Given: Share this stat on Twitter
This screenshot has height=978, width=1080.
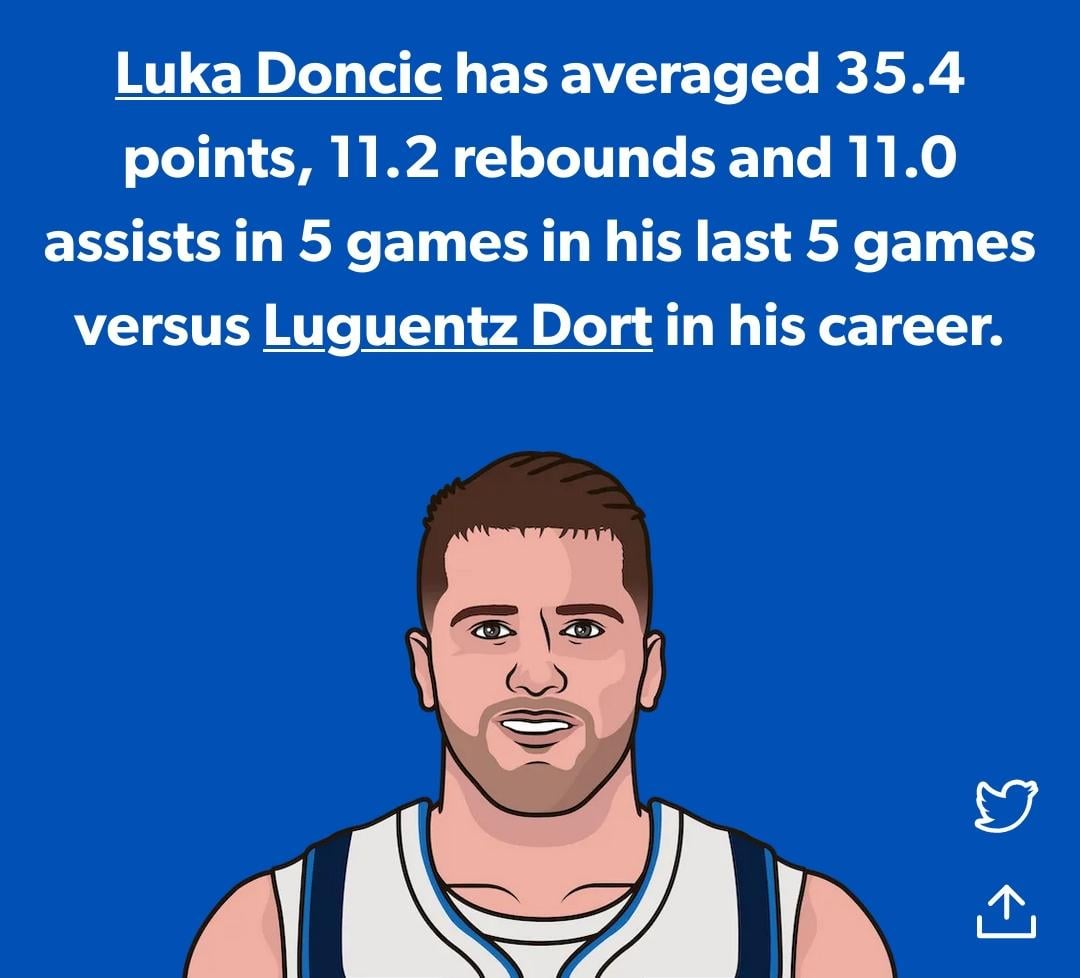Looking at the screenshot, I should coord(1006,805).
